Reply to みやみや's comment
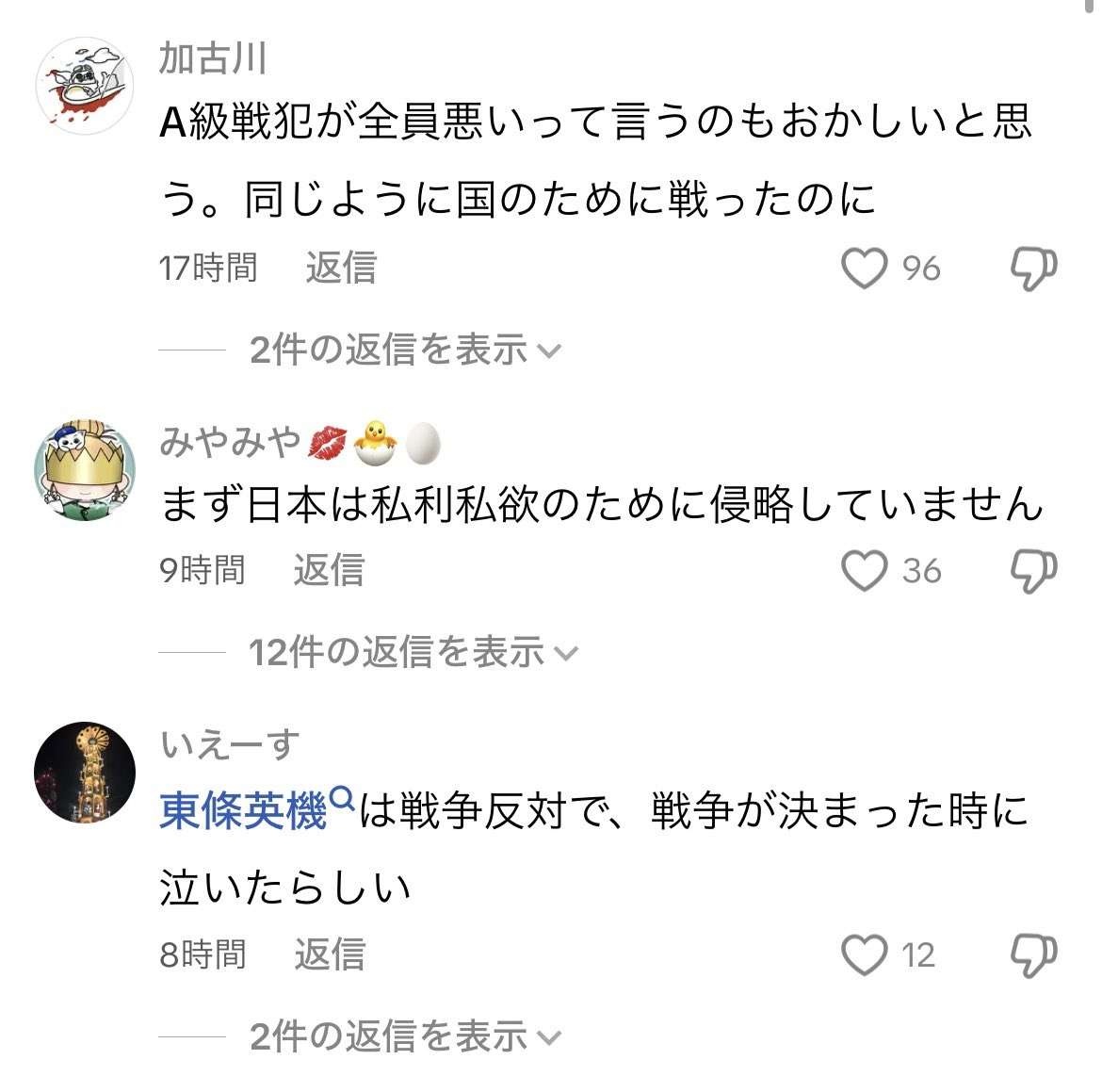This screenshot has width=1102, height=1092. point(329,571)
